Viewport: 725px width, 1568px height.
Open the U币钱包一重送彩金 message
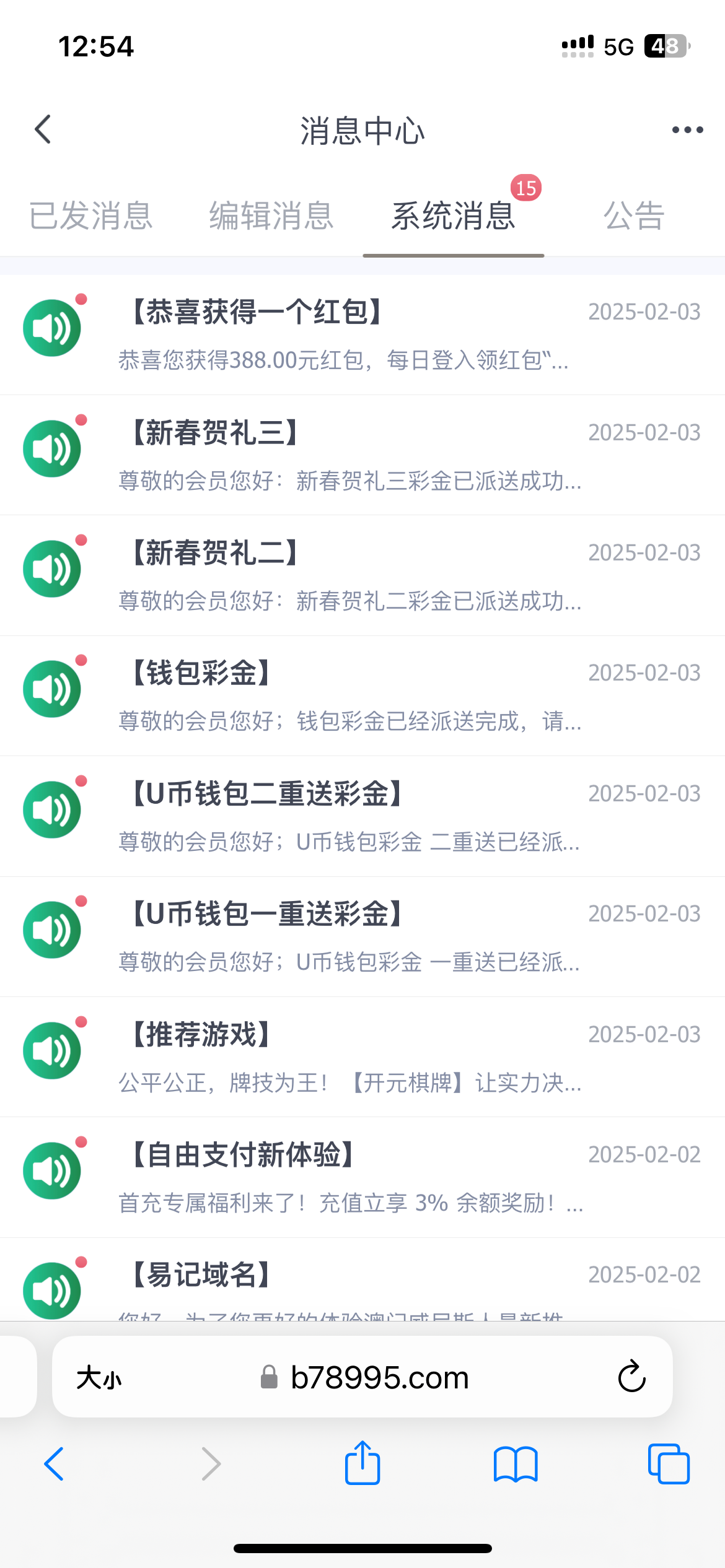pos(362,936)
